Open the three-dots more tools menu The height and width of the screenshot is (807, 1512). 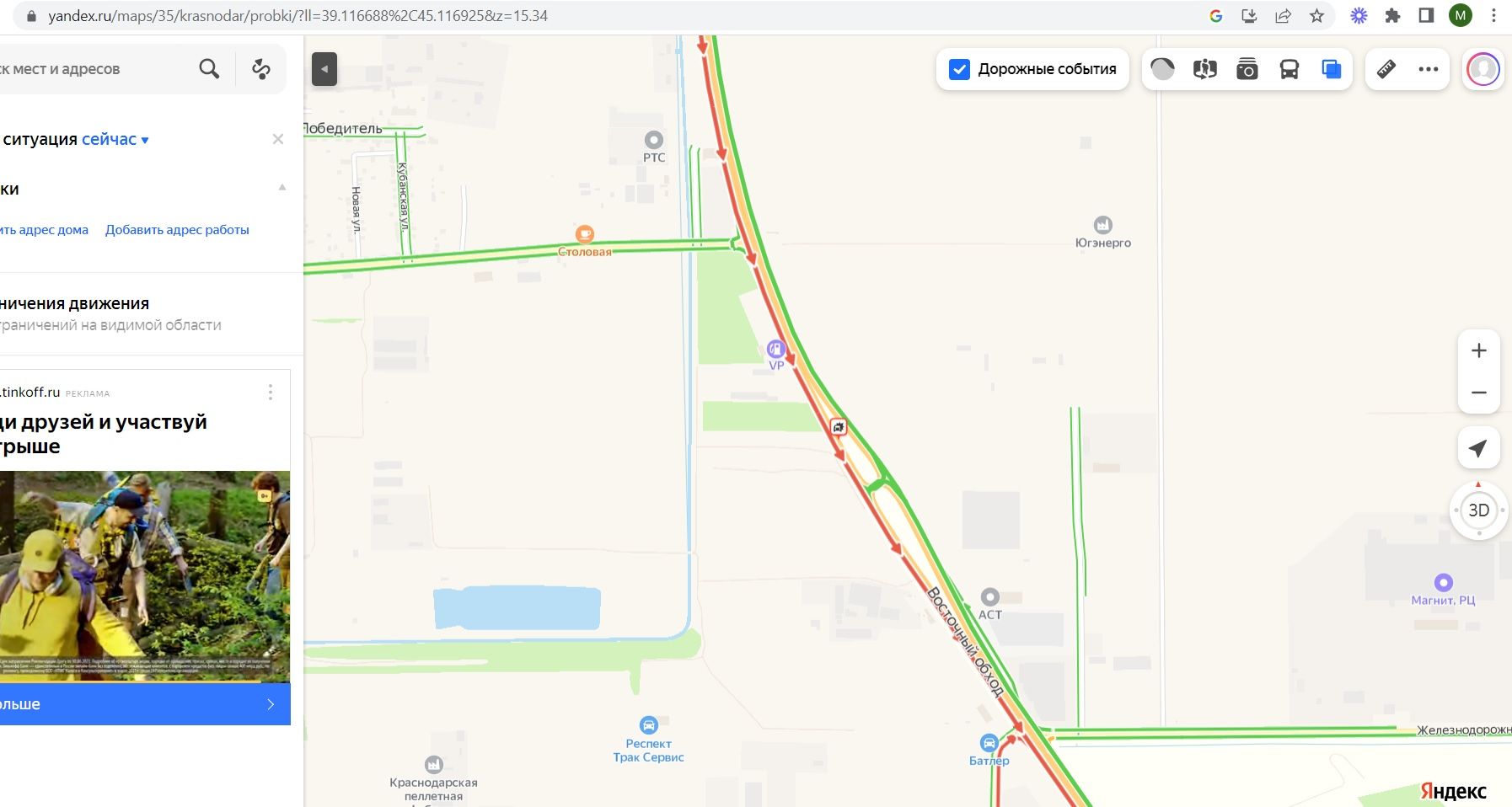(1428, 69)
